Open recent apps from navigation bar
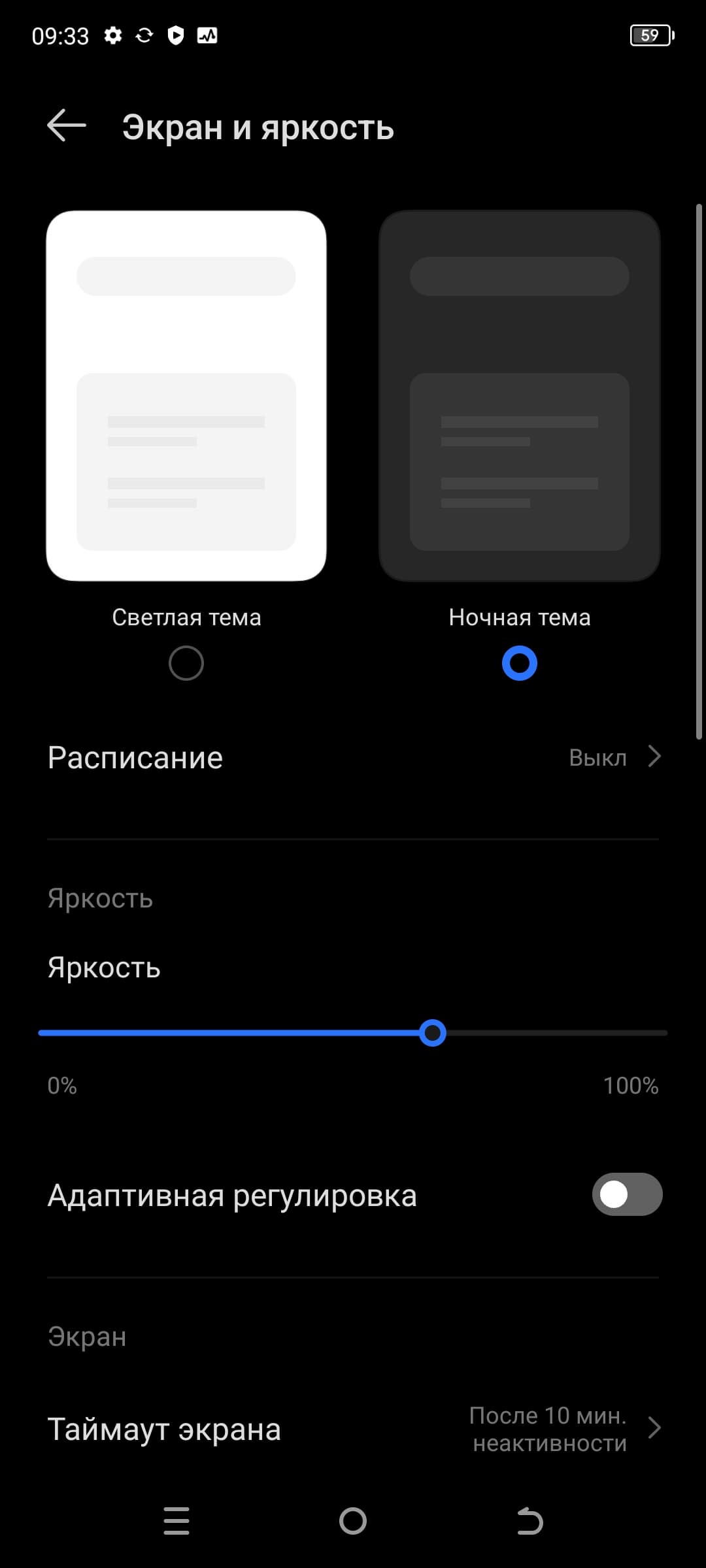This screenshot has width=706, height=1568. (176, 1521)
